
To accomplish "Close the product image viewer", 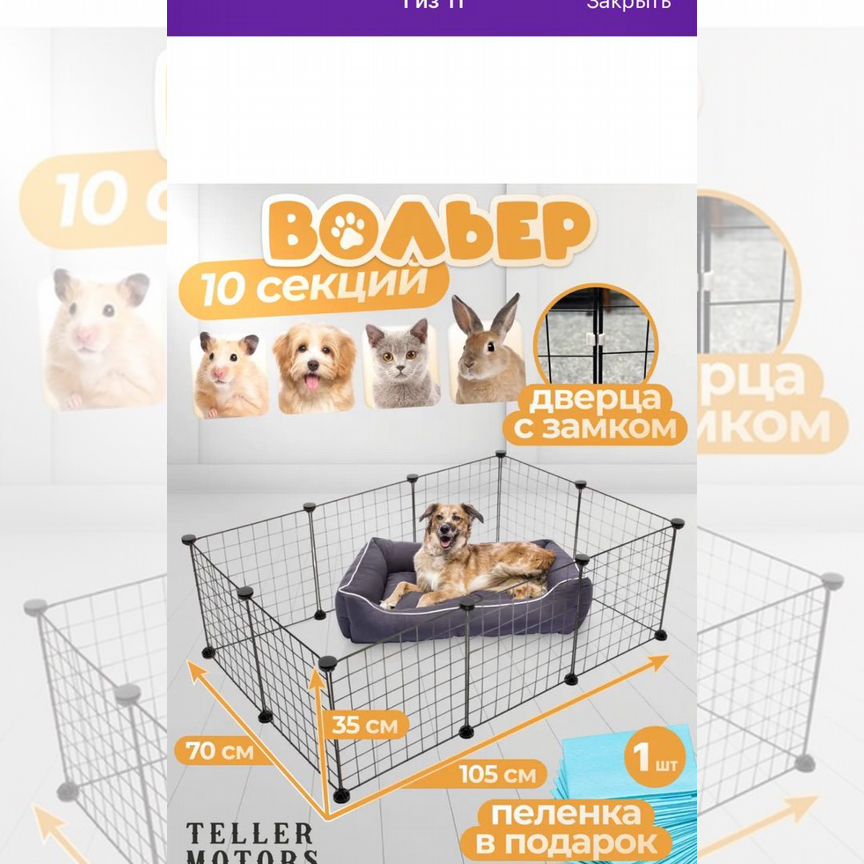I will point(628,5).
